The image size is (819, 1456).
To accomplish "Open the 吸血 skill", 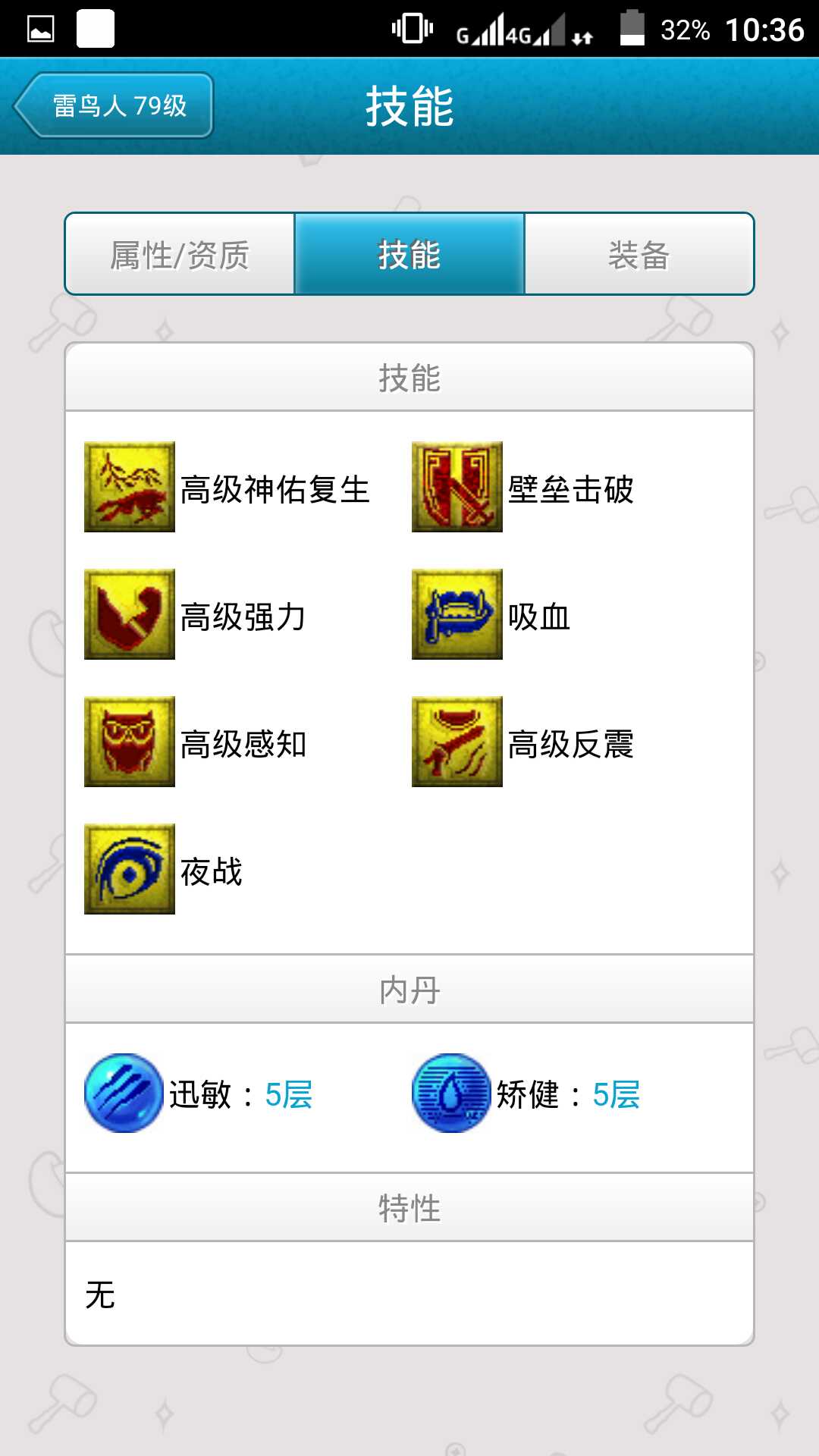I will (457, 614).
